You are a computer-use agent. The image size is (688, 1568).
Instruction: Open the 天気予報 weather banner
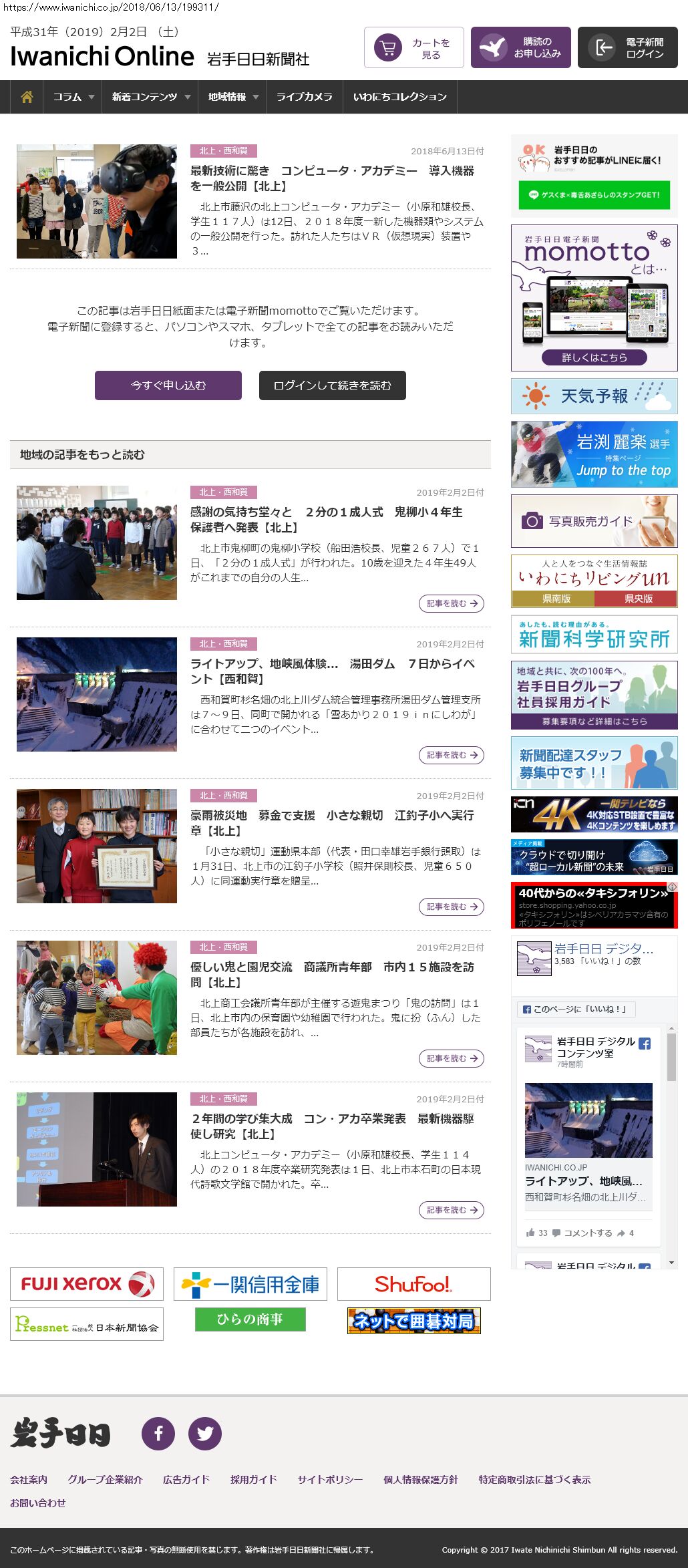[x=594, y=396]
